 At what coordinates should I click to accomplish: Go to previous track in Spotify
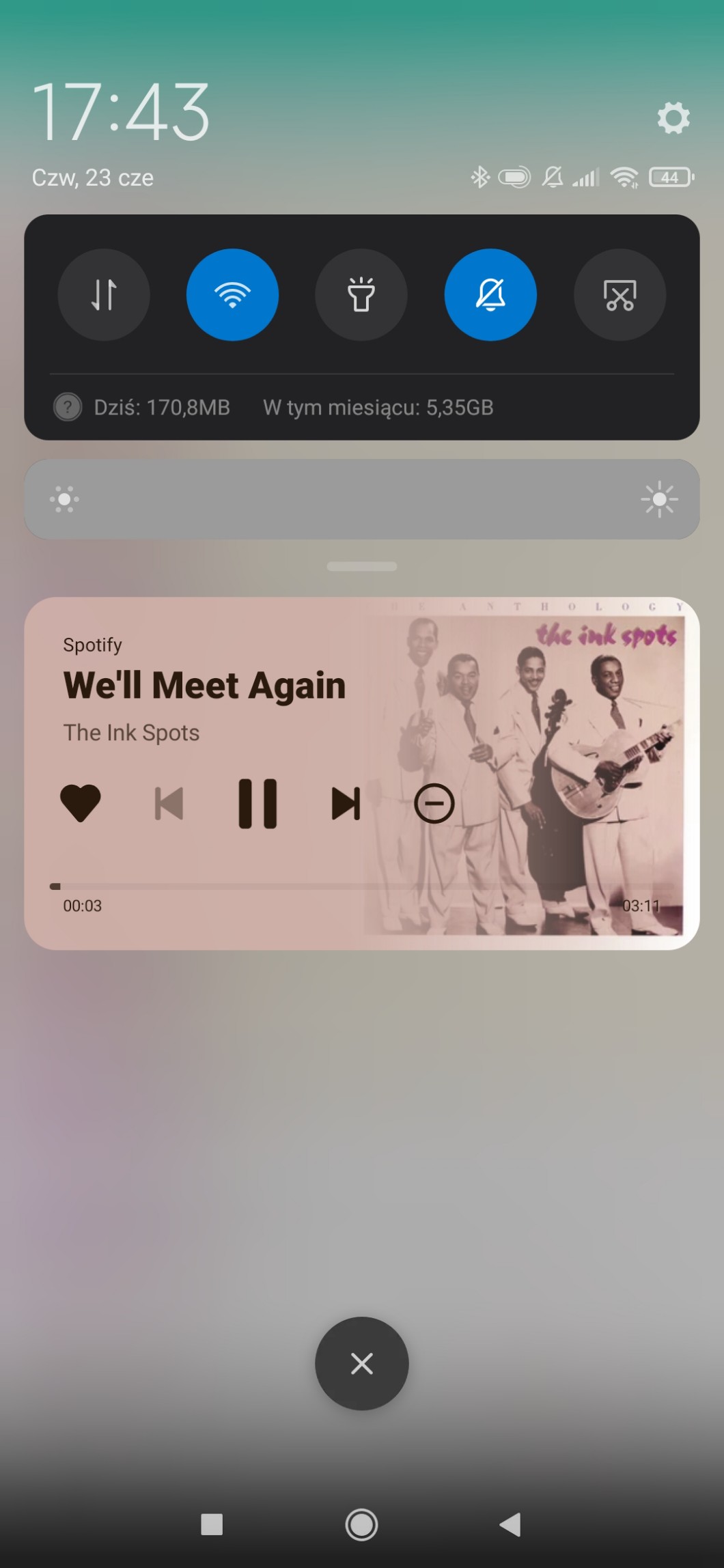(169, 803)
